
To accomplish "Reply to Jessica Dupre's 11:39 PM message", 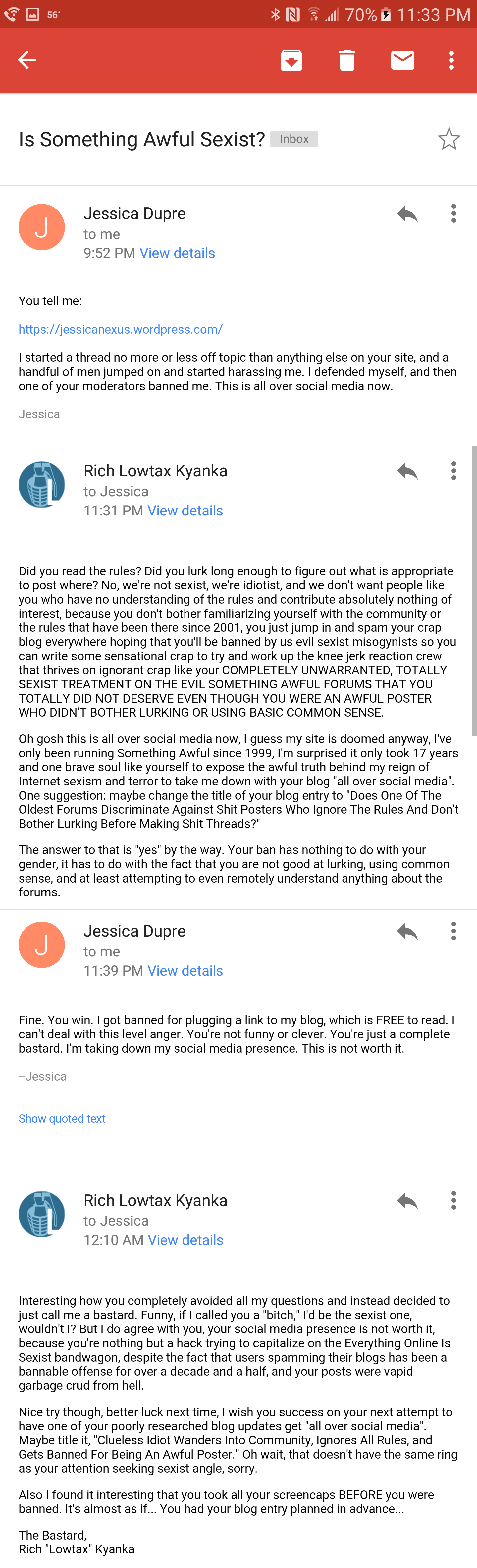I will click(407, 931).
